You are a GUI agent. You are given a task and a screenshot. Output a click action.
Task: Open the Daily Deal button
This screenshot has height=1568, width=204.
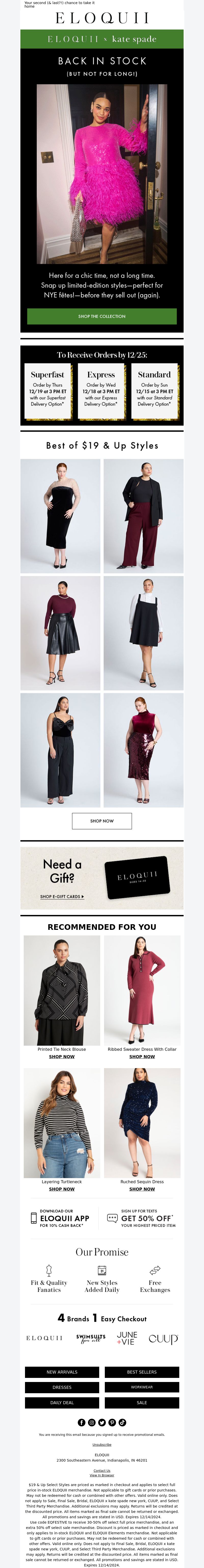[61, 1402]
